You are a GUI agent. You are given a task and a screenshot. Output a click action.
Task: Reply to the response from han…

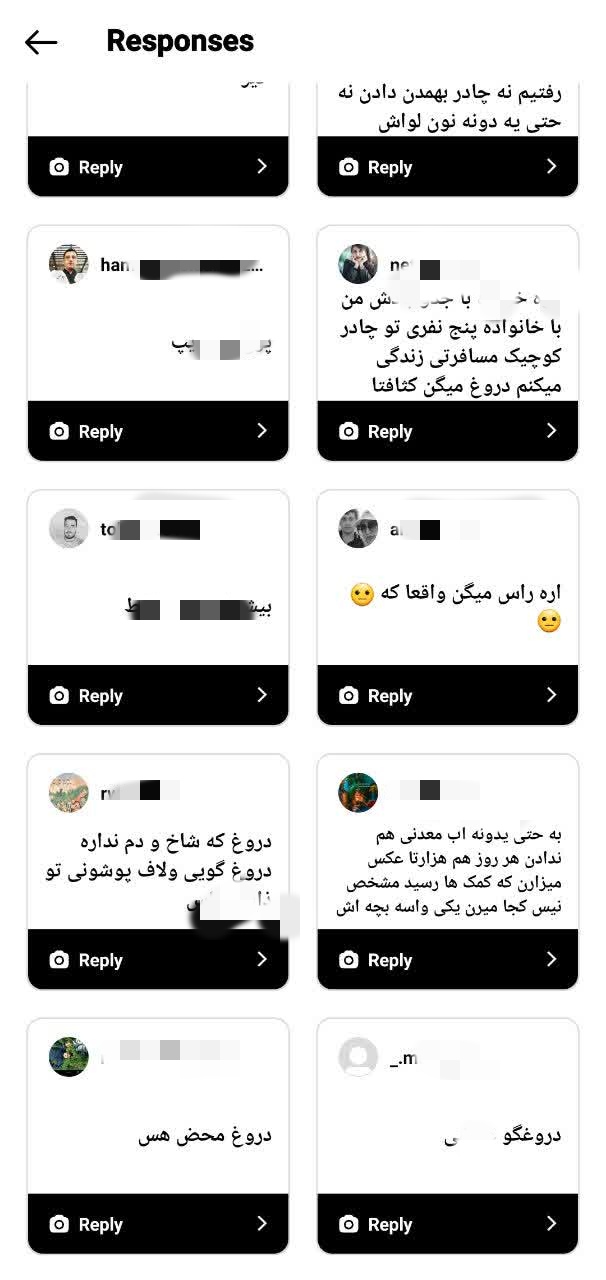point(158,431)
